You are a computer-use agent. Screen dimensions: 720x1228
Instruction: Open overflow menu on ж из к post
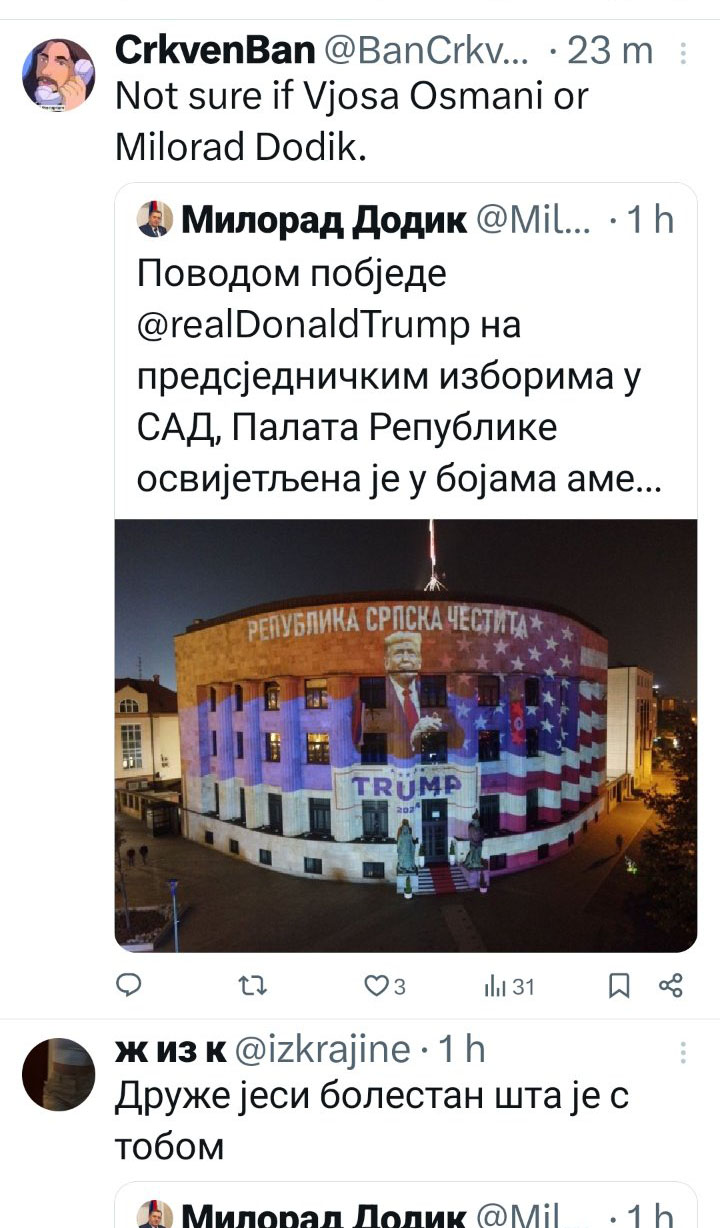tap(683, 1052)
